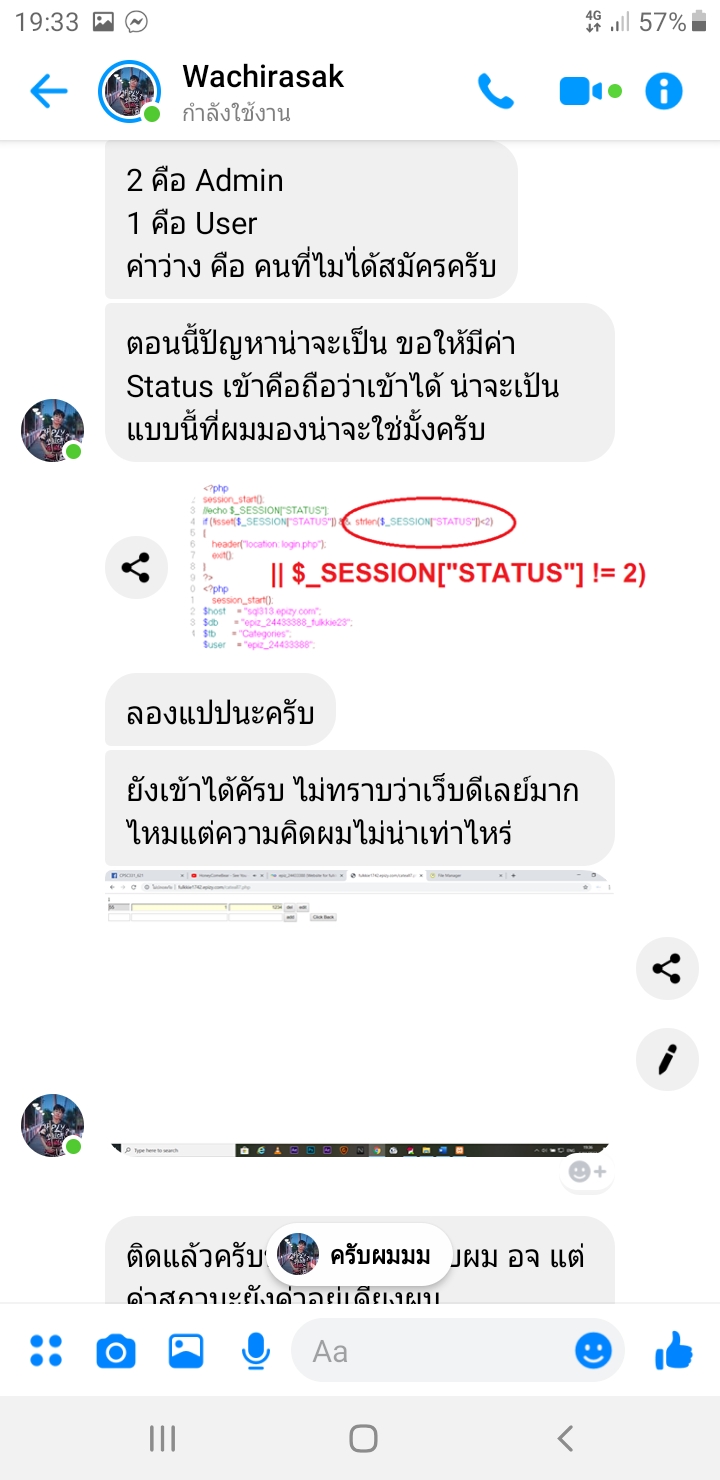
Task: Share the PHP code screenshot
Action: coord(135,568)
